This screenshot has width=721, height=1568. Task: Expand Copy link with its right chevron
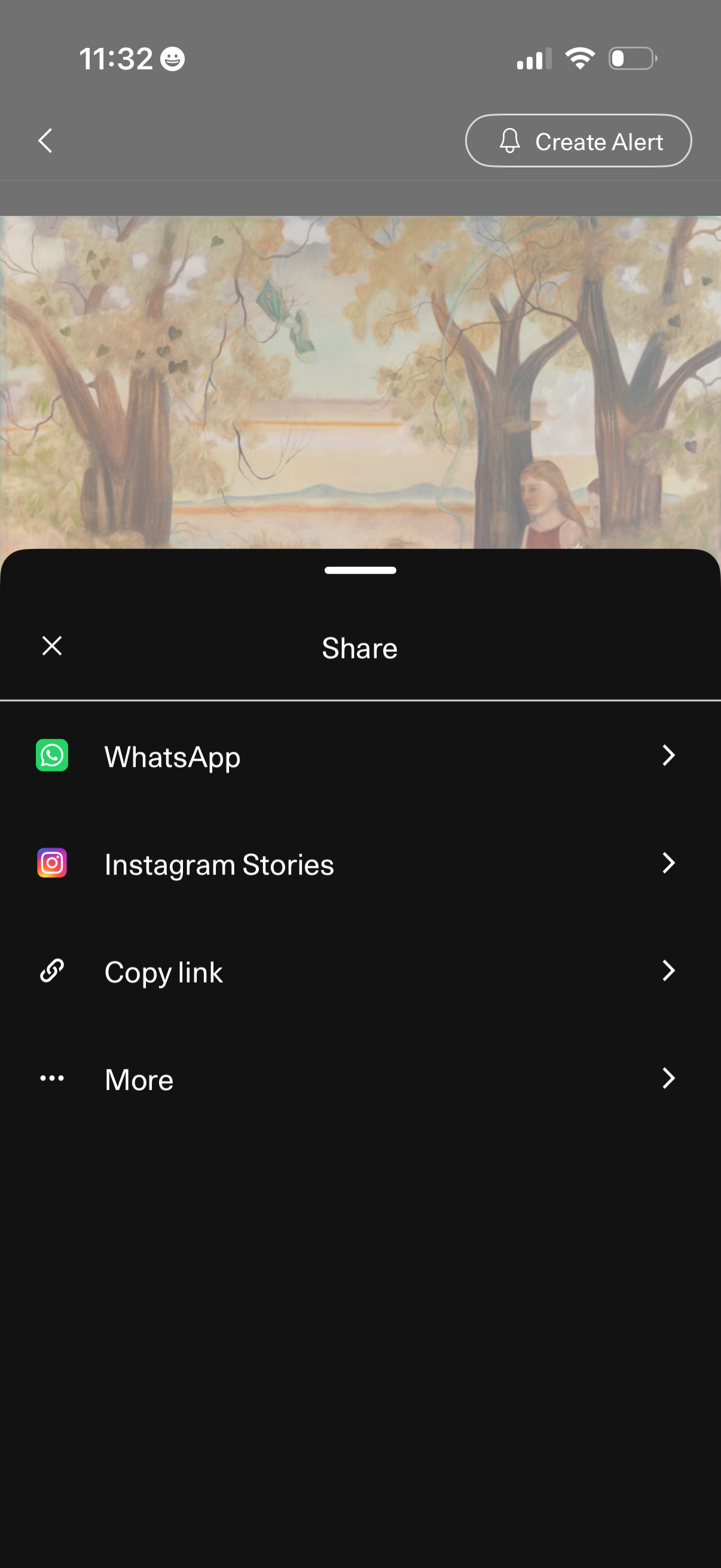669,971
